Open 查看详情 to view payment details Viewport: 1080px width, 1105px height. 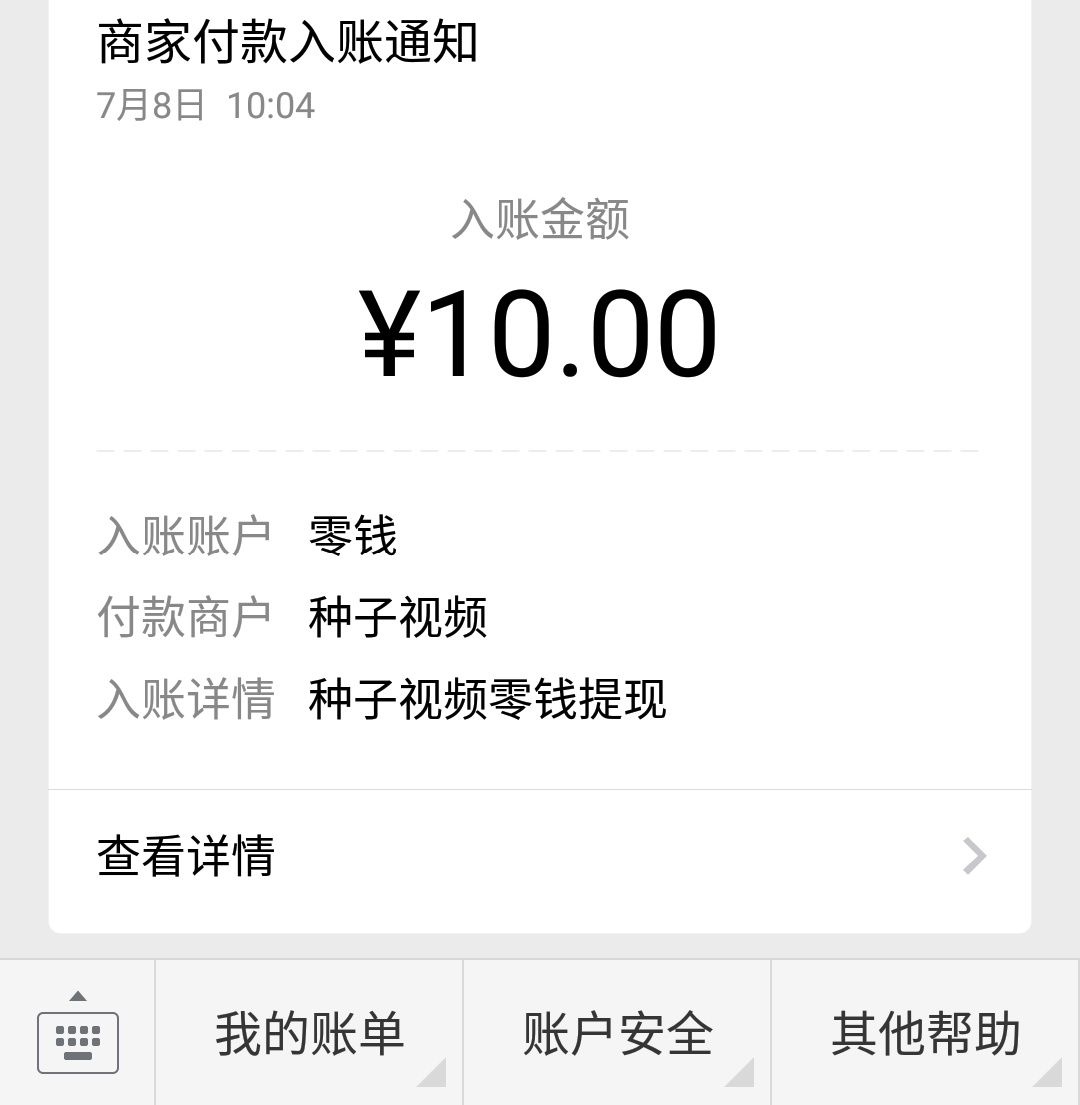(540, 857)
